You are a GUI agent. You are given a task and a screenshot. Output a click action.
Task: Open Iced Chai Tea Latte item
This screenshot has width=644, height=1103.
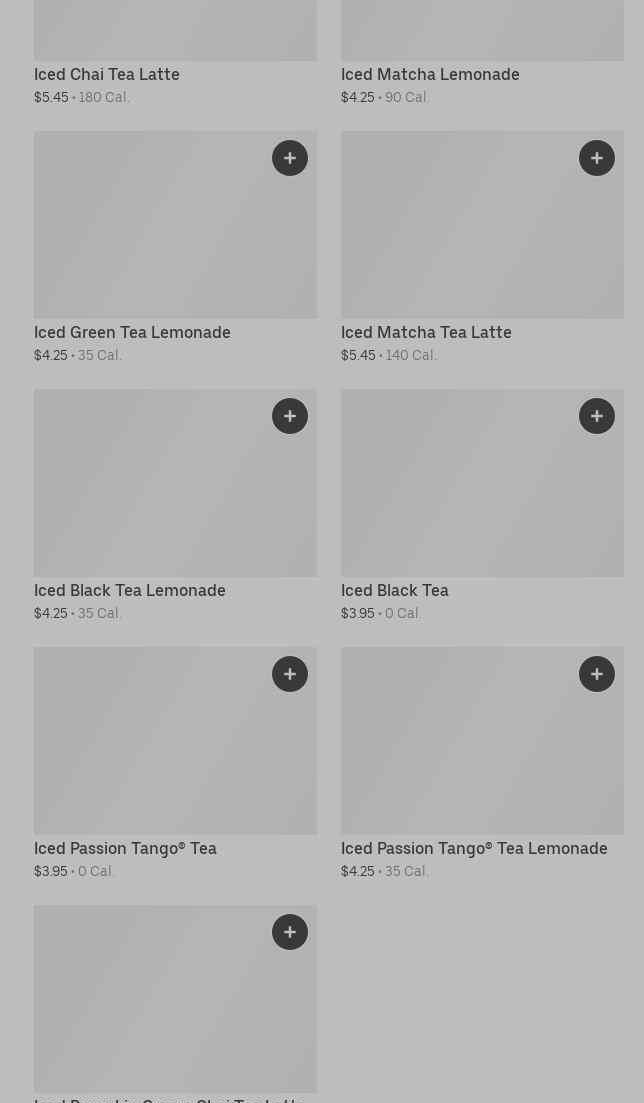(x=107, y=75)
